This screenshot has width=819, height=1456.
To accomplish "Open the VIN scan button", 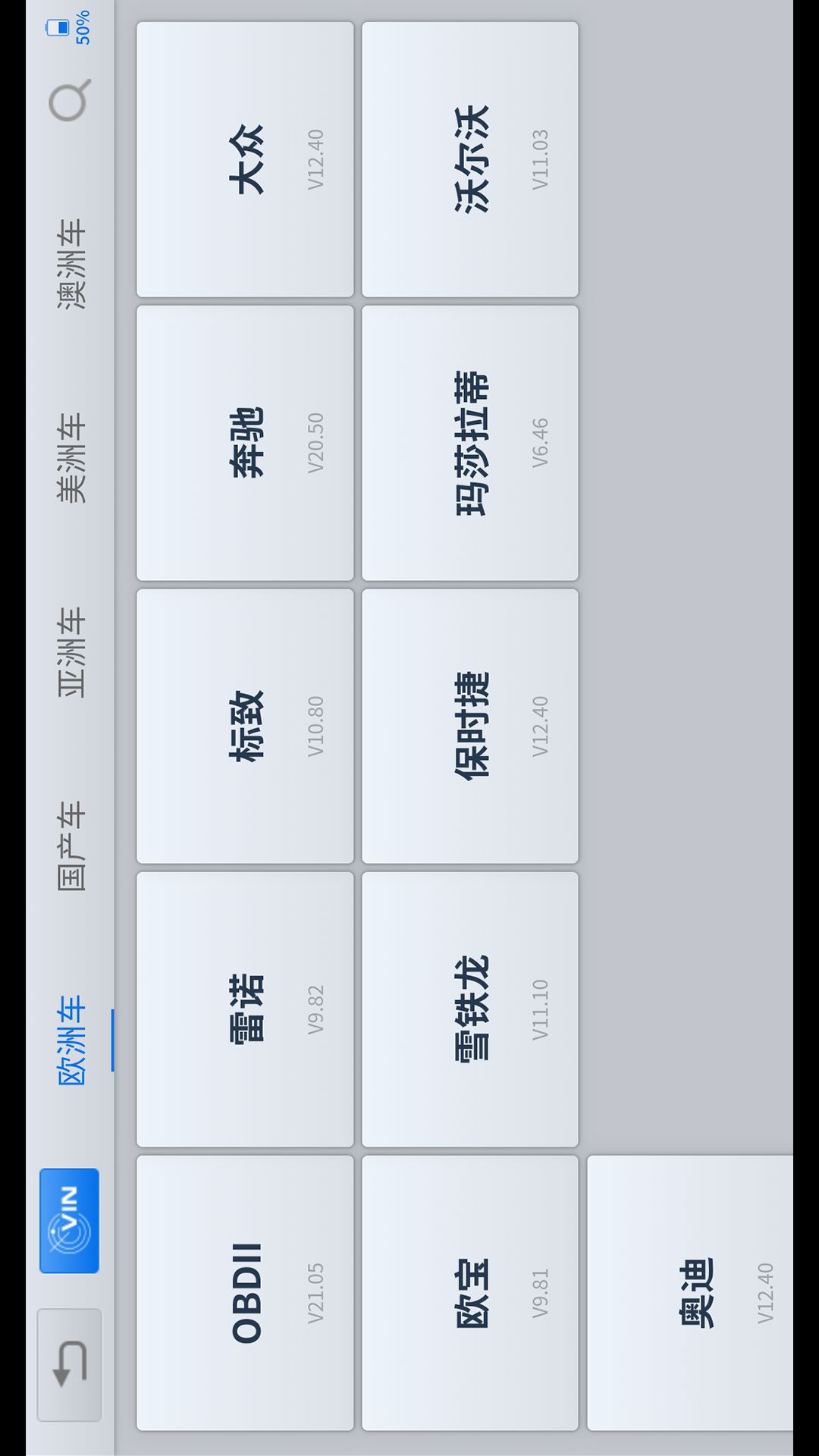I will (x=69, y=1220).
